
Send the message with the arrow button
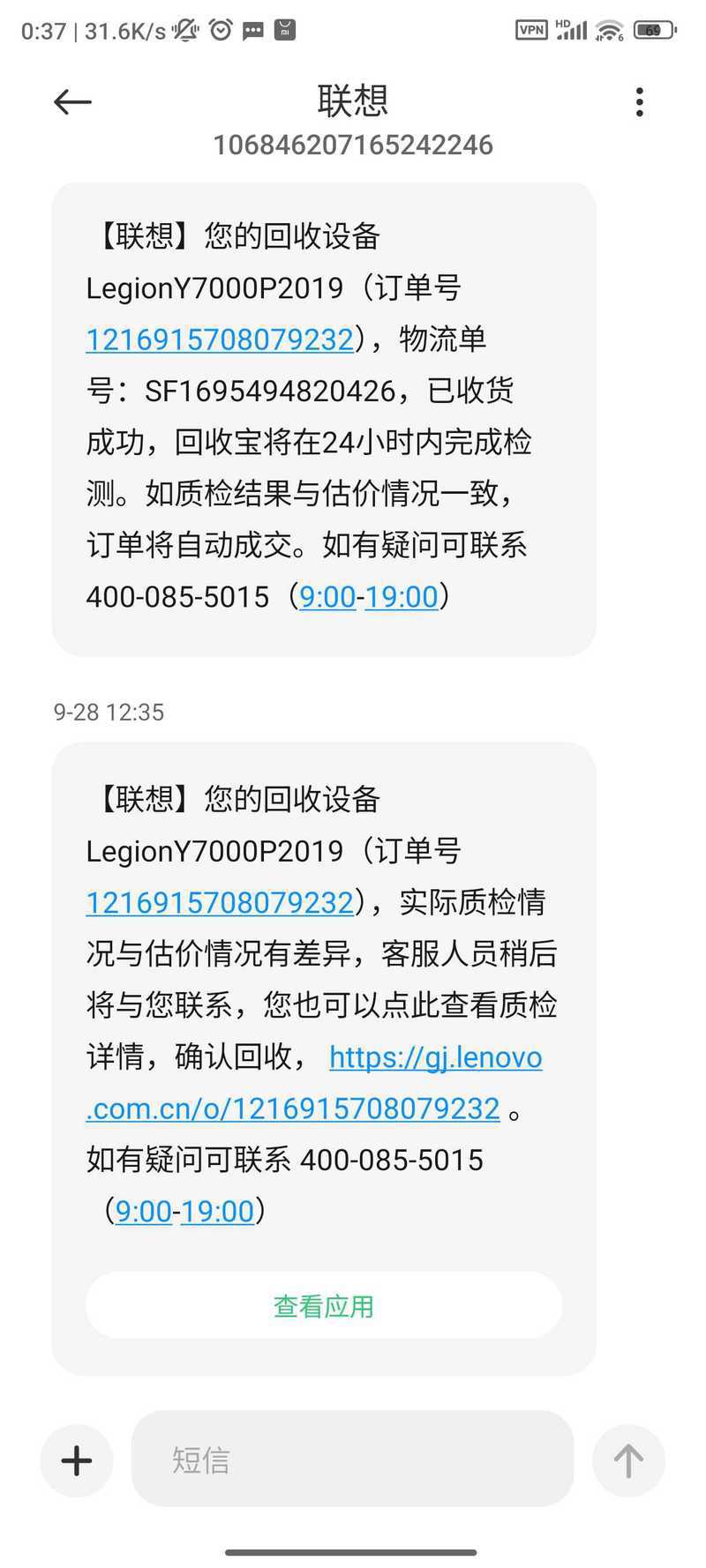628,1460
